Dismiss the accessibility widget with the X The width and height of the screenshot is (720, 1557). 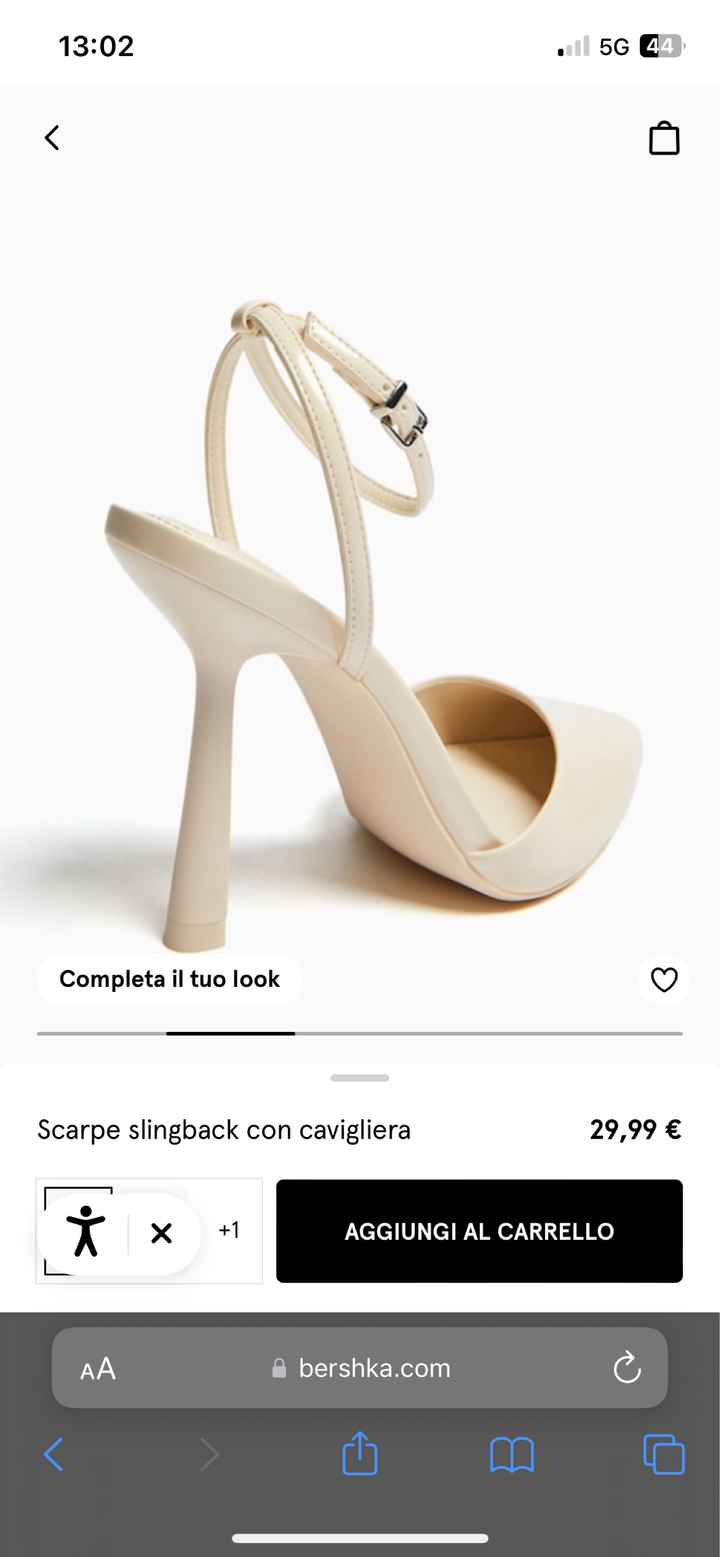[x=161, y=1230]
